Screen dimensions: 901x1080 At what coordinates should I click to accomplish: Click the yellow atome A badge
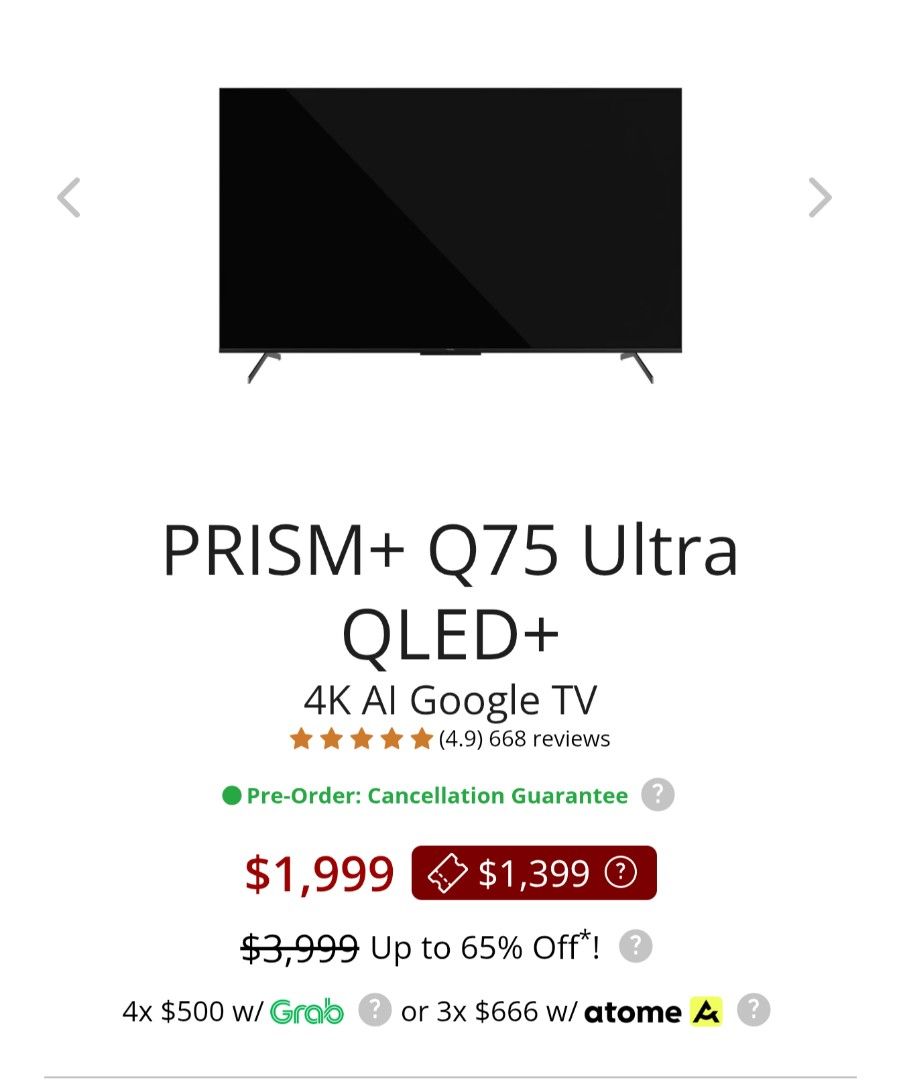point(706,1011)
